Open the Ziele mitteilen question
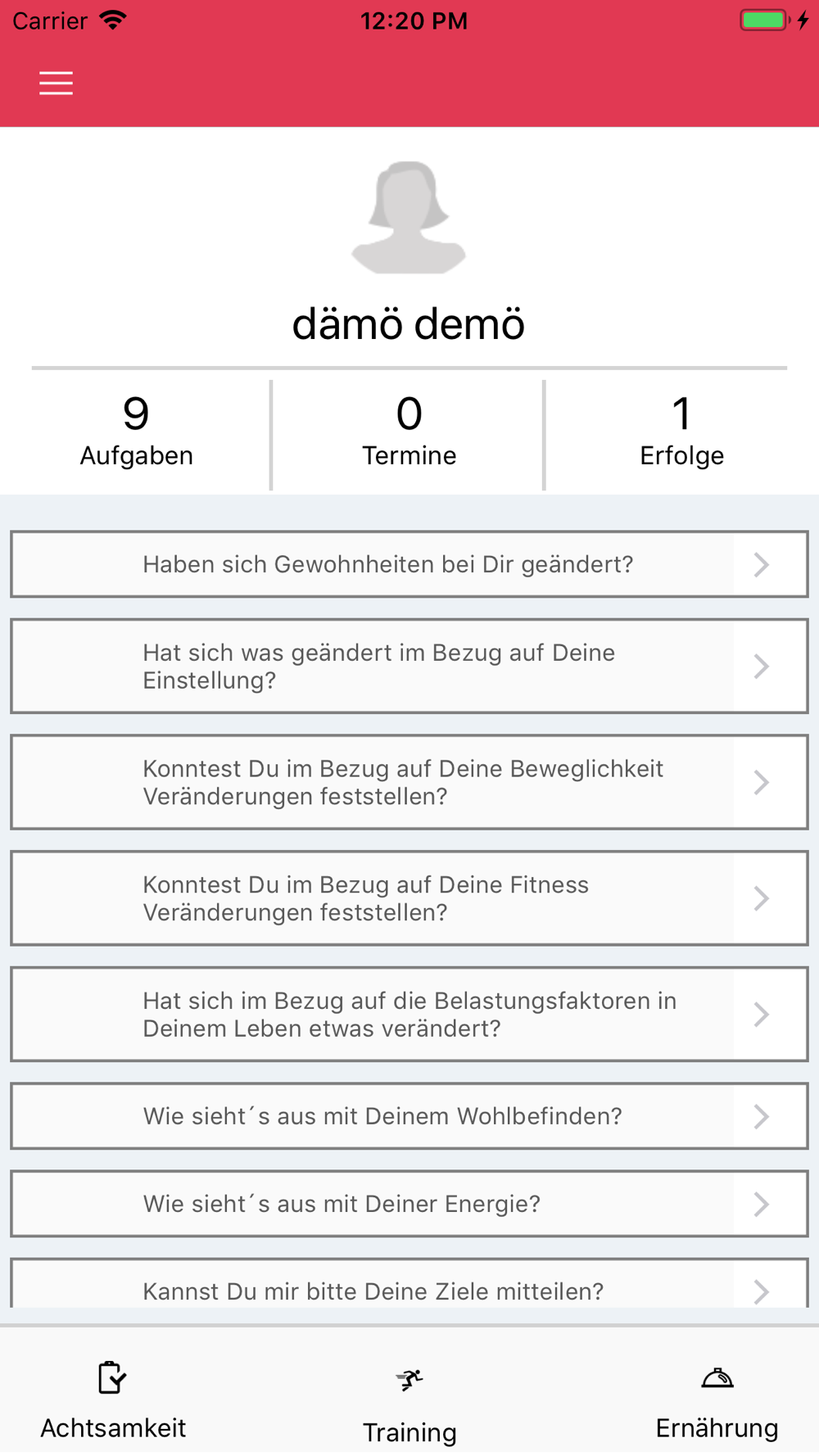 tap(409, 1289)
